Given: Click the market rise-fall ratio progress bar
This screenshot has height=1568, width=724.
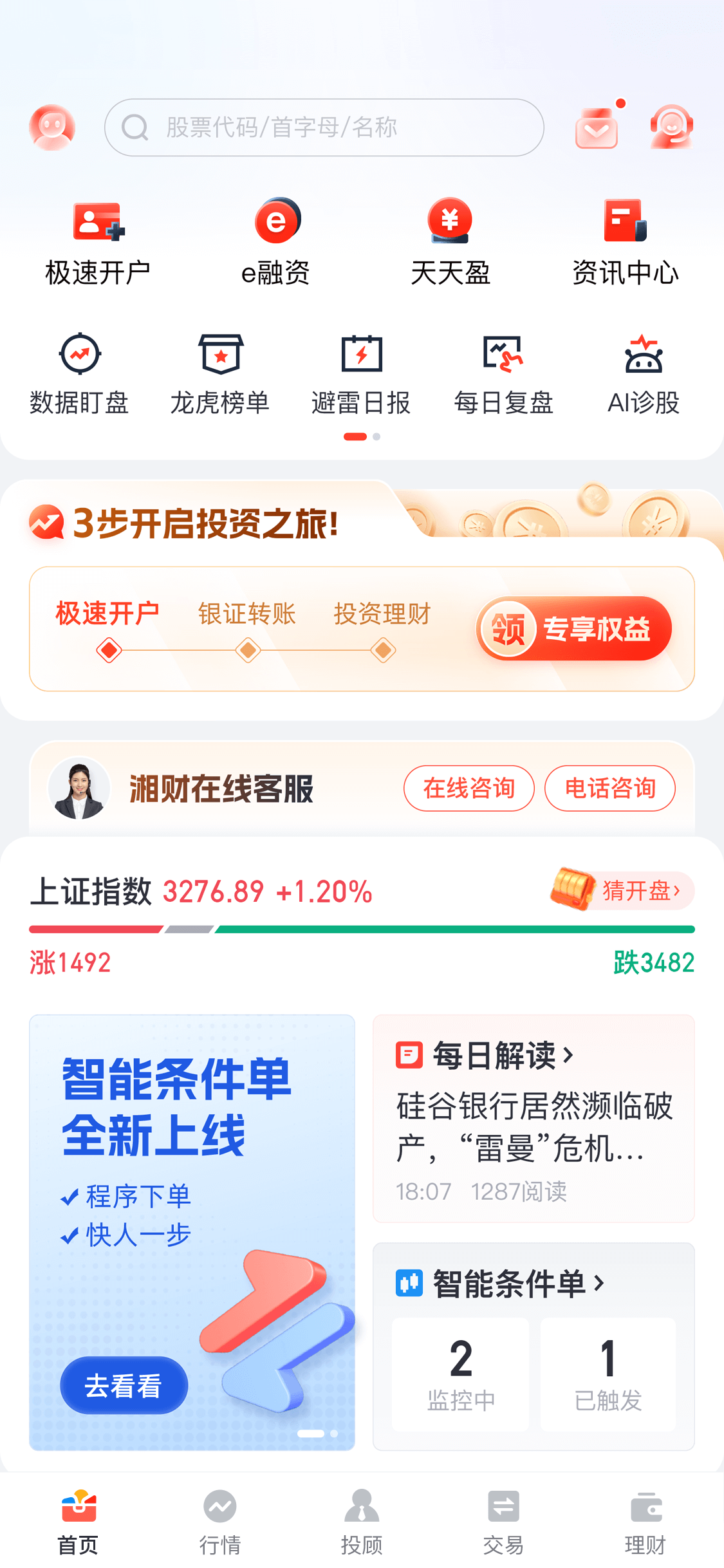Looking at the screenshot, I should (362, 929).
